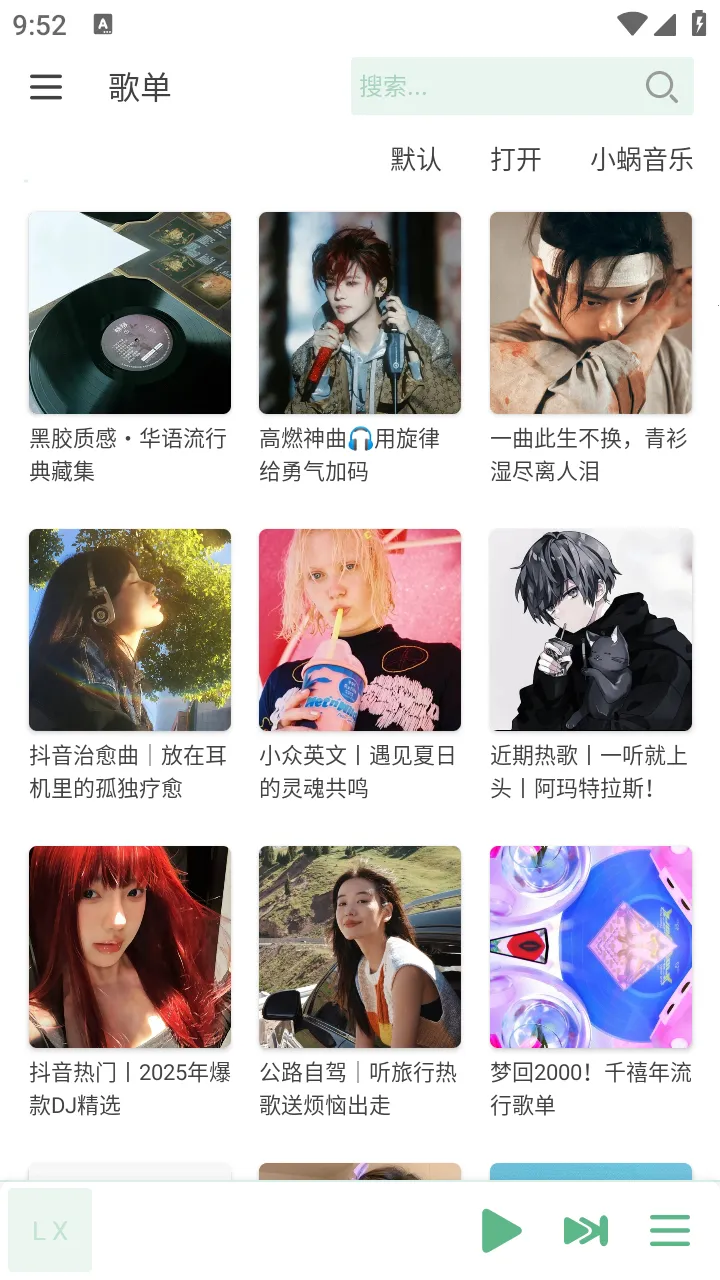The height and width of the screenshot is (1280, 720).
Task: Open playlist 抖音治愈曲
Action: [x=130, y=630]
